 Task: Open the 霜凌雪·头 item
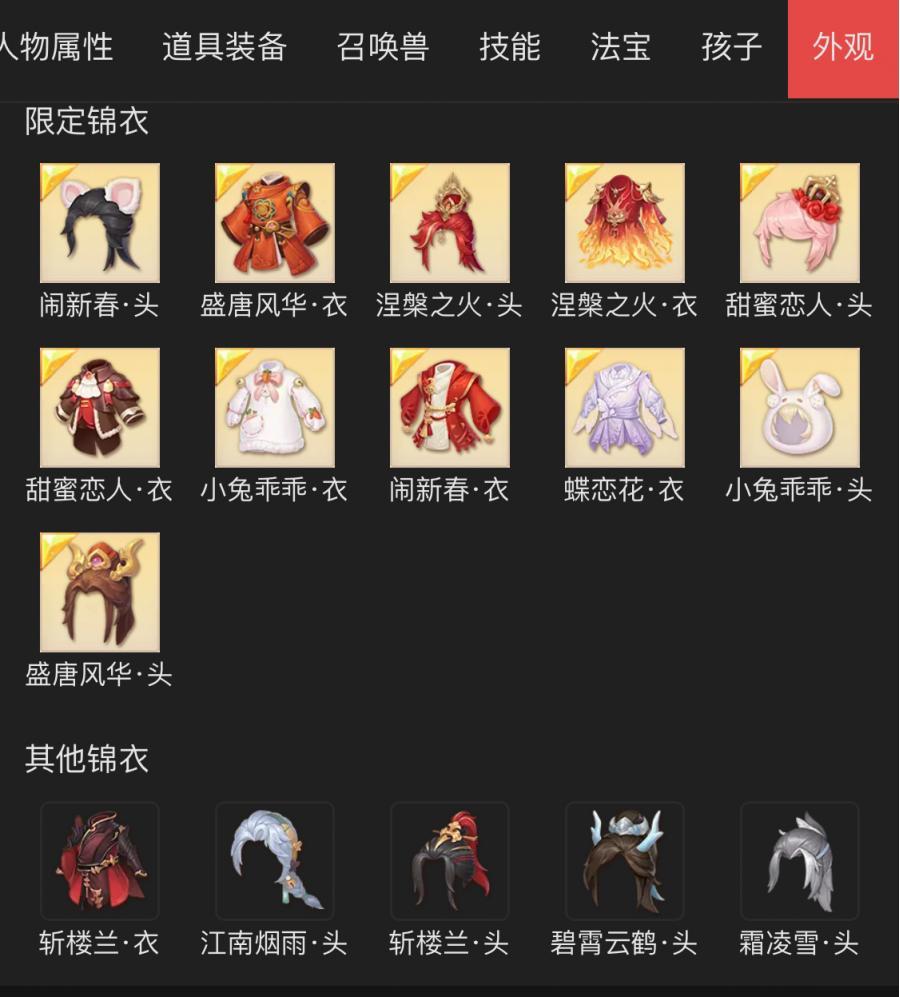click(799, 861)
